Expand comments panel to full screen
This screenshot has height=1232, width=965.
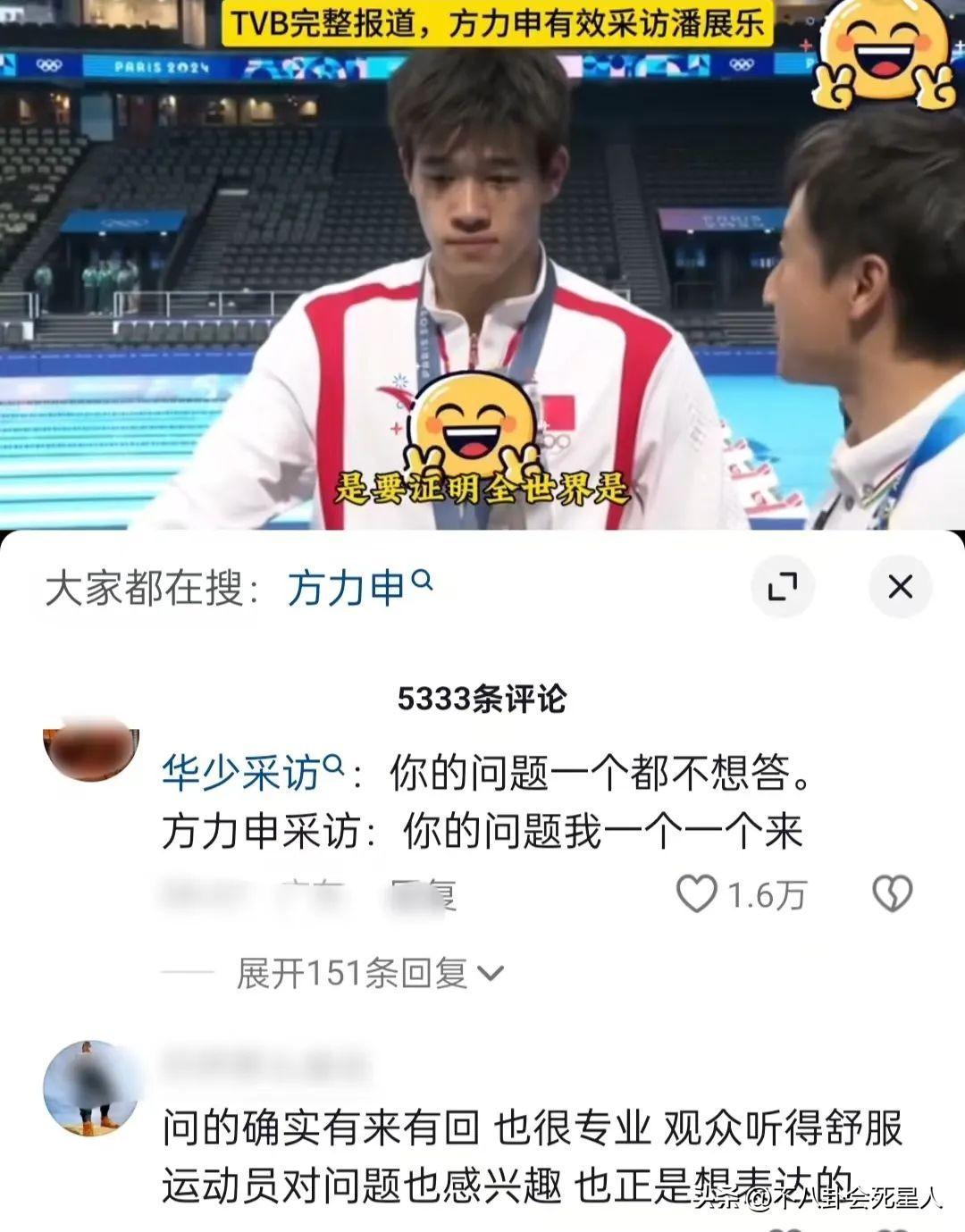[x=783, y=587]
